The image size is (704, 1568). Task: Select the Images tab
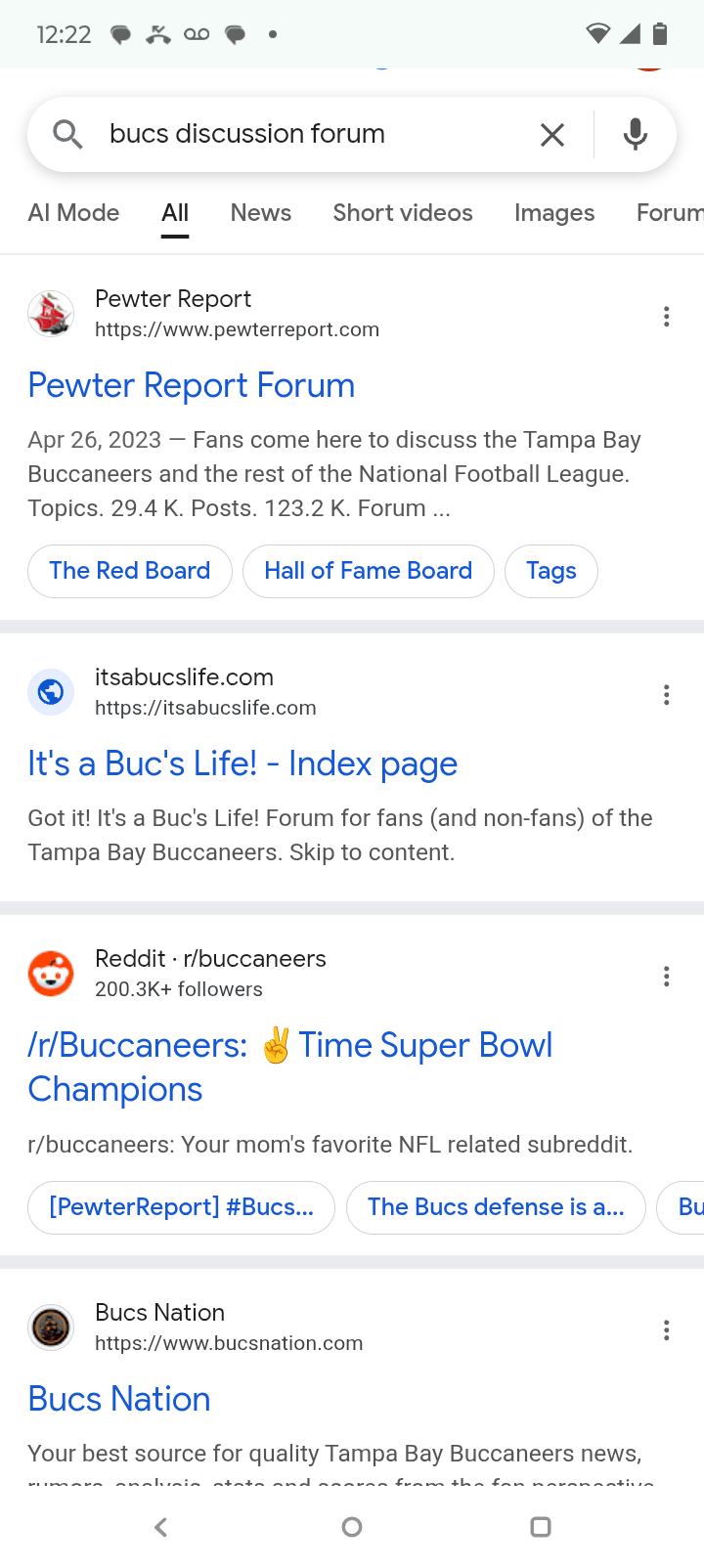[x=554, y=213]
